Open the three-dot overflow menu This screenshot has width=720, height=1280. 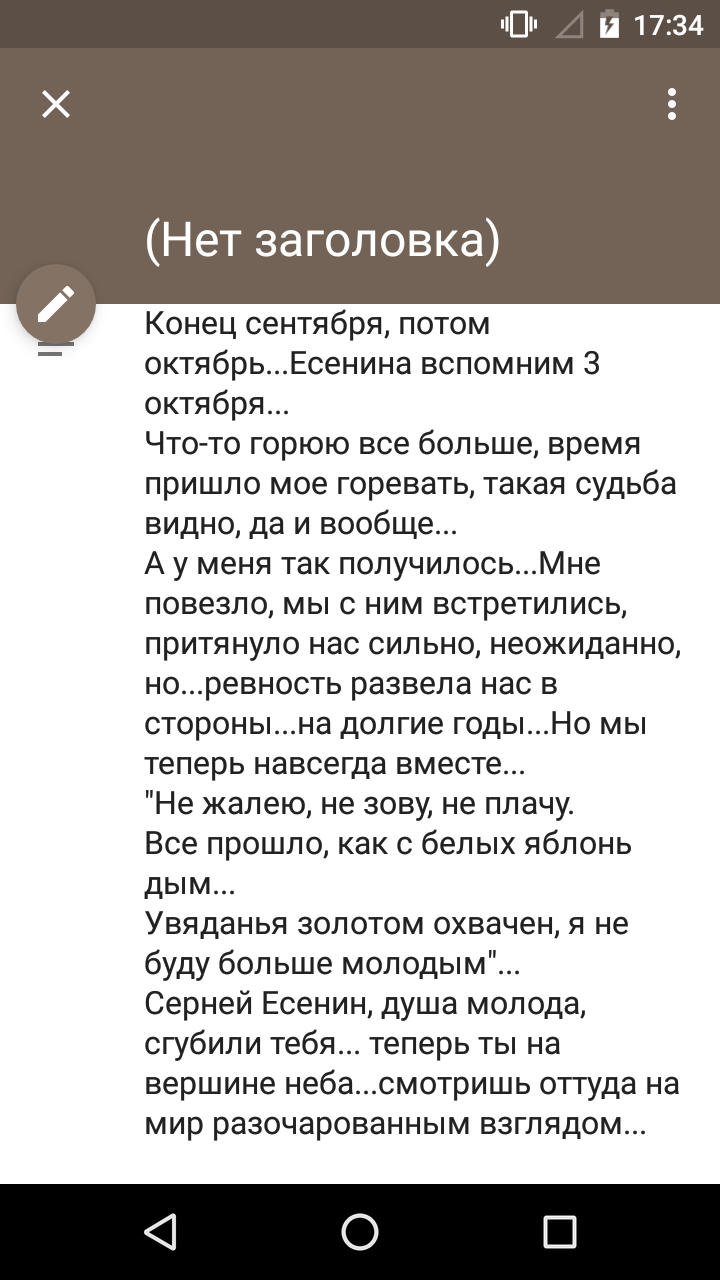672,104
